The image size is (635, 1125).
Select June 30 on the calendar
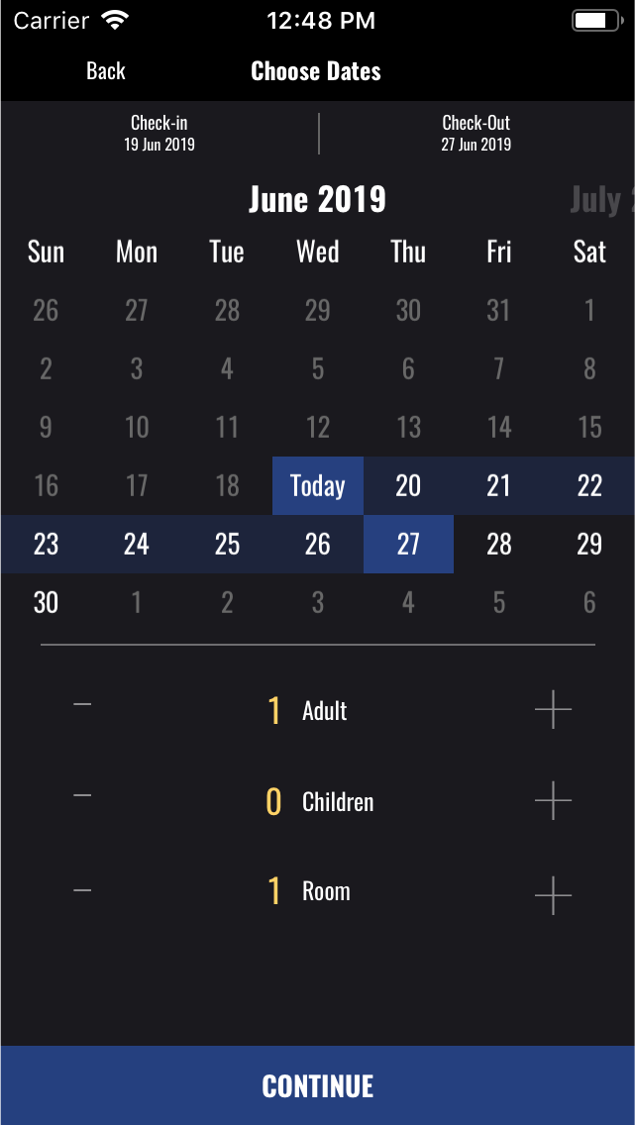(x=46, y=602)
